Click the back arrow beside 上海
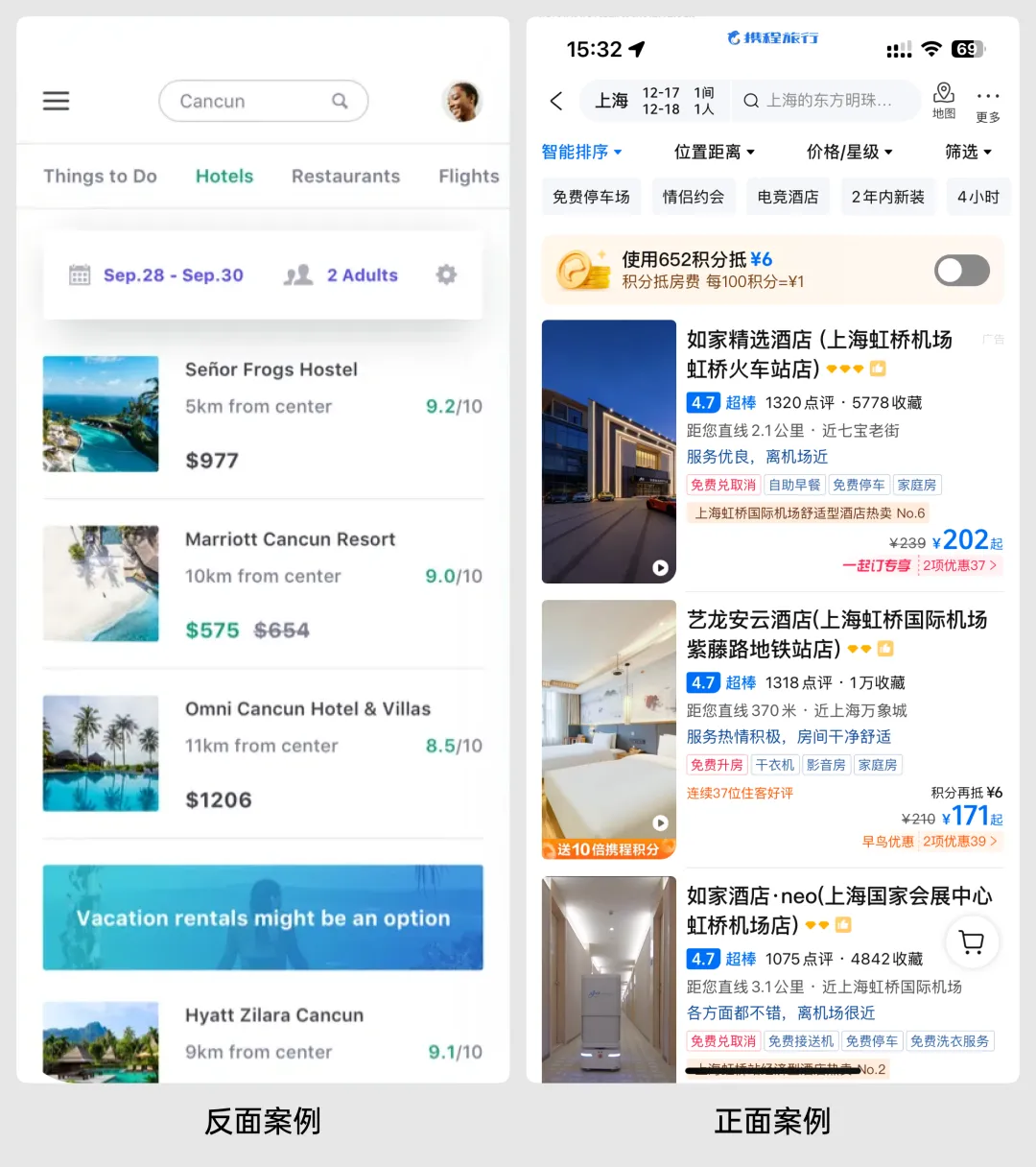Image resolution: width=1036 pixels, height=1167 pixels. [x=554, y=100]
